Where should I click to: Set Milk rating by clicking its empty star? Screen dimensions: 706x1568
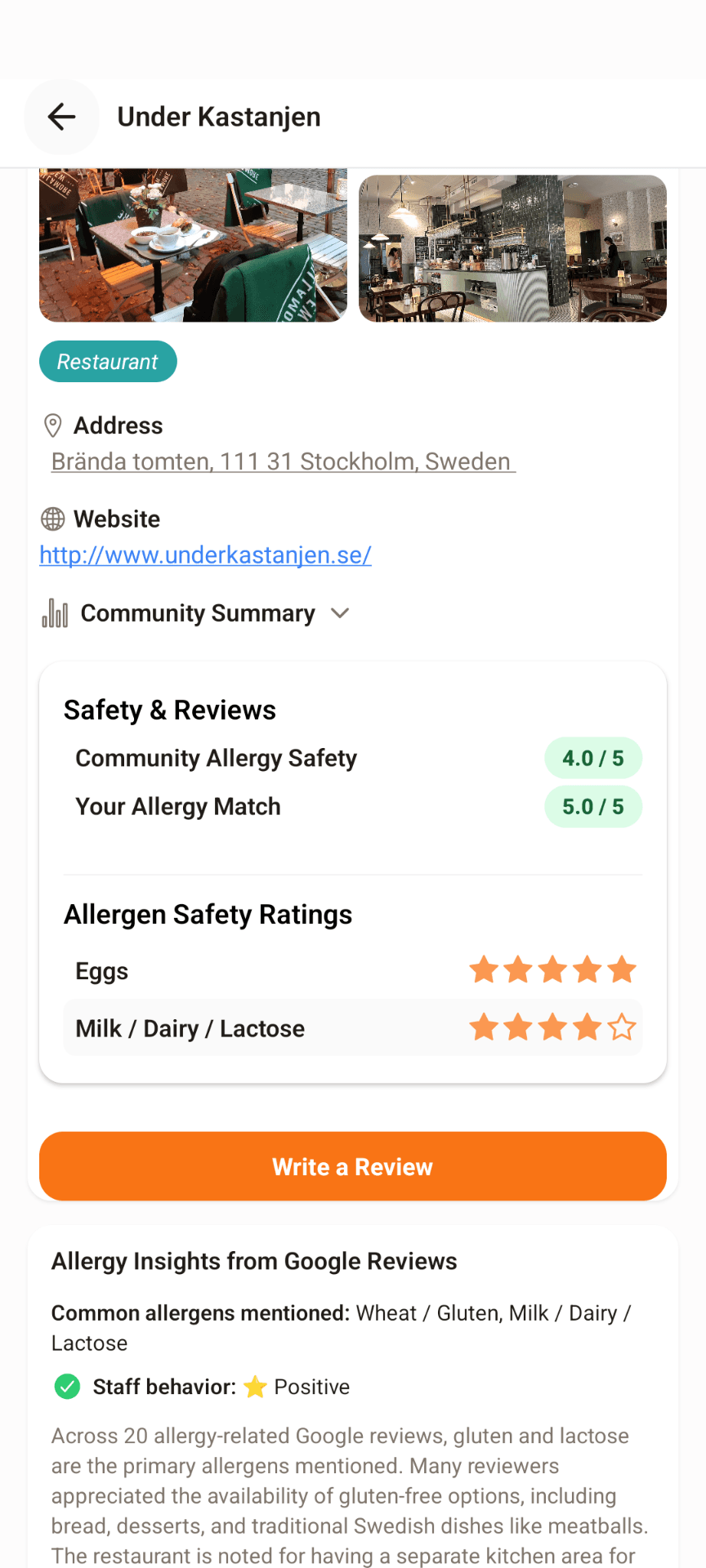(622, 1027)
